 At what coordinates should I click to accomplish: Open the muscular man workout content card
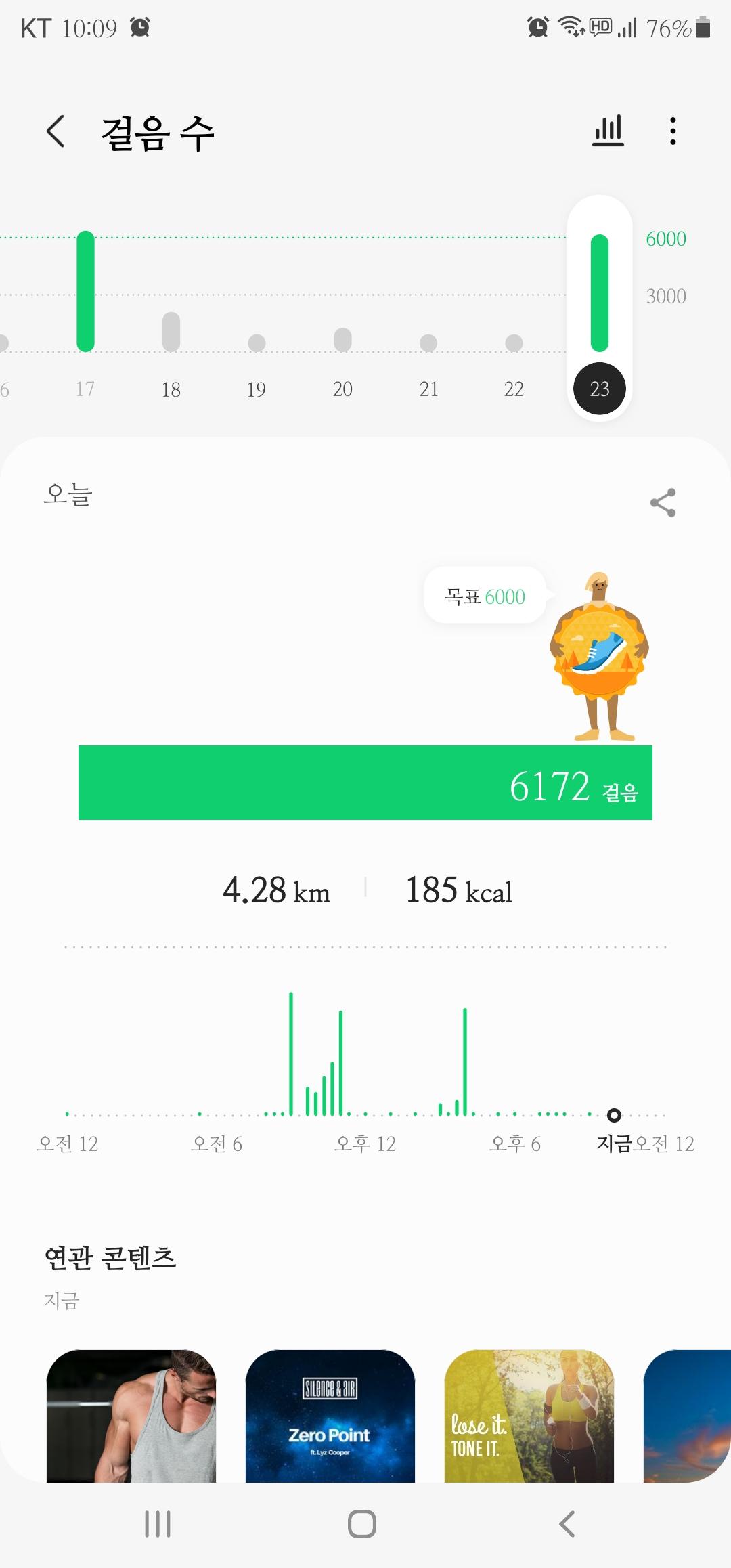[x=131, y=1415]
